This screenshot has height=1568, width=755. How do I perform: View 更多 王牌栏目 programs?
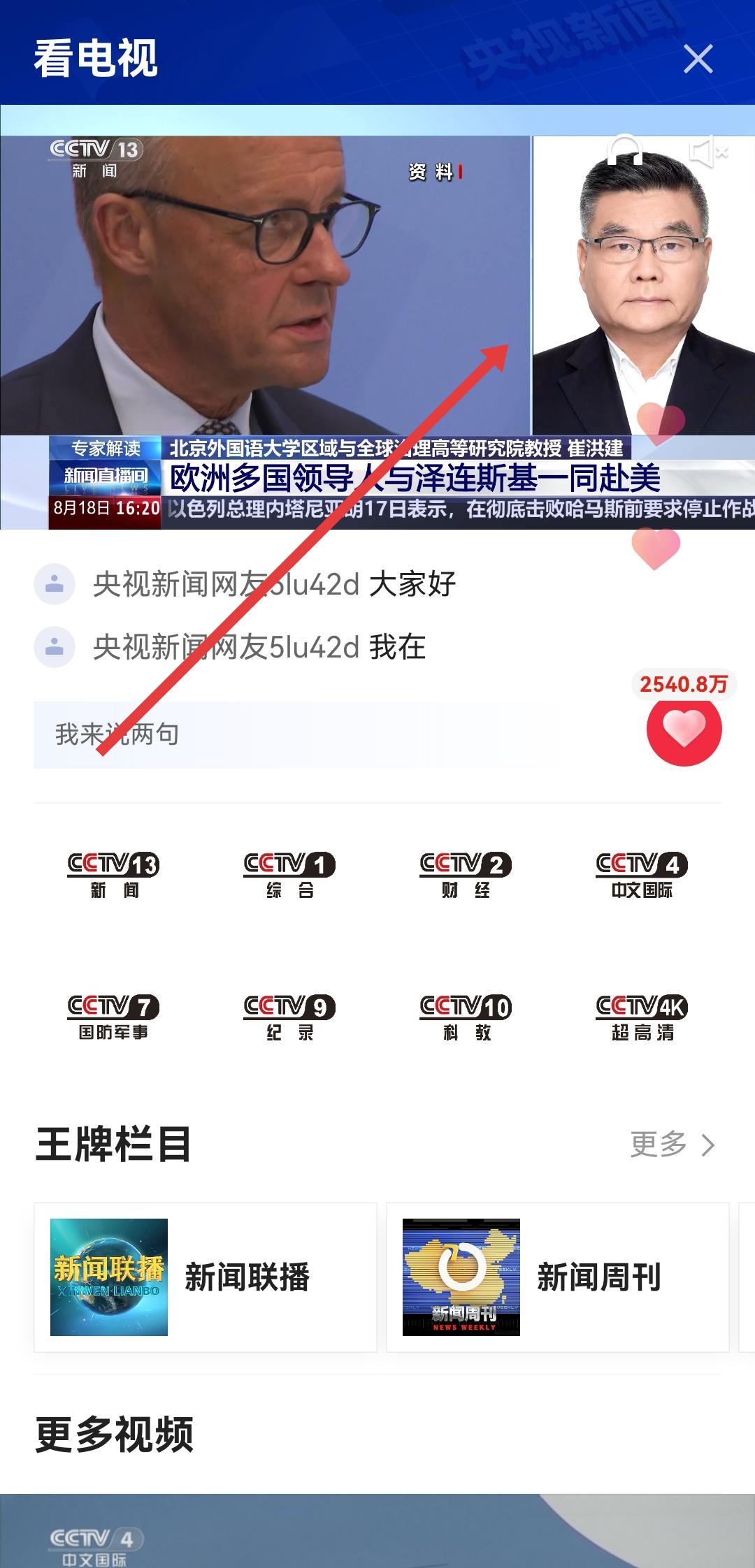coord(673,1145)
